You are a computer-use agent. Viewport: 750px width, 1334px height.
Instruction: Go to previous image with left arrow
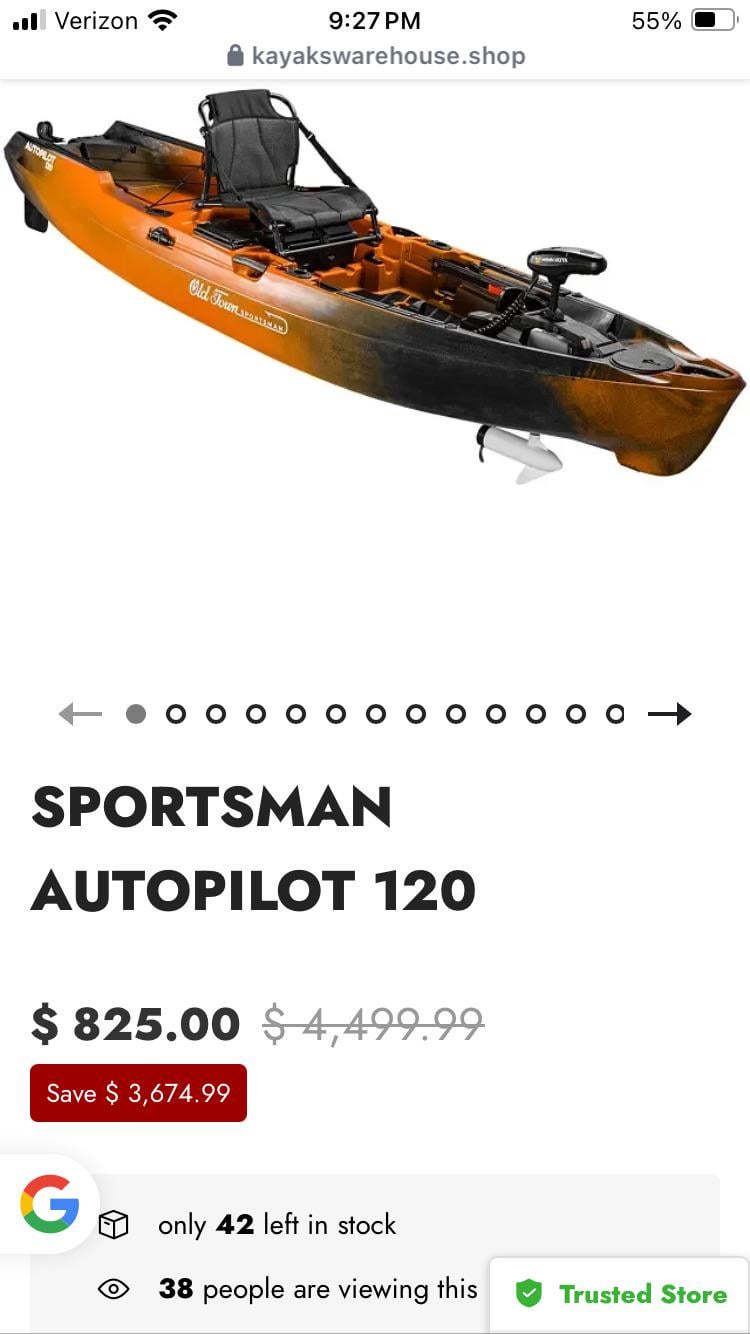click(x=81, y=714)
